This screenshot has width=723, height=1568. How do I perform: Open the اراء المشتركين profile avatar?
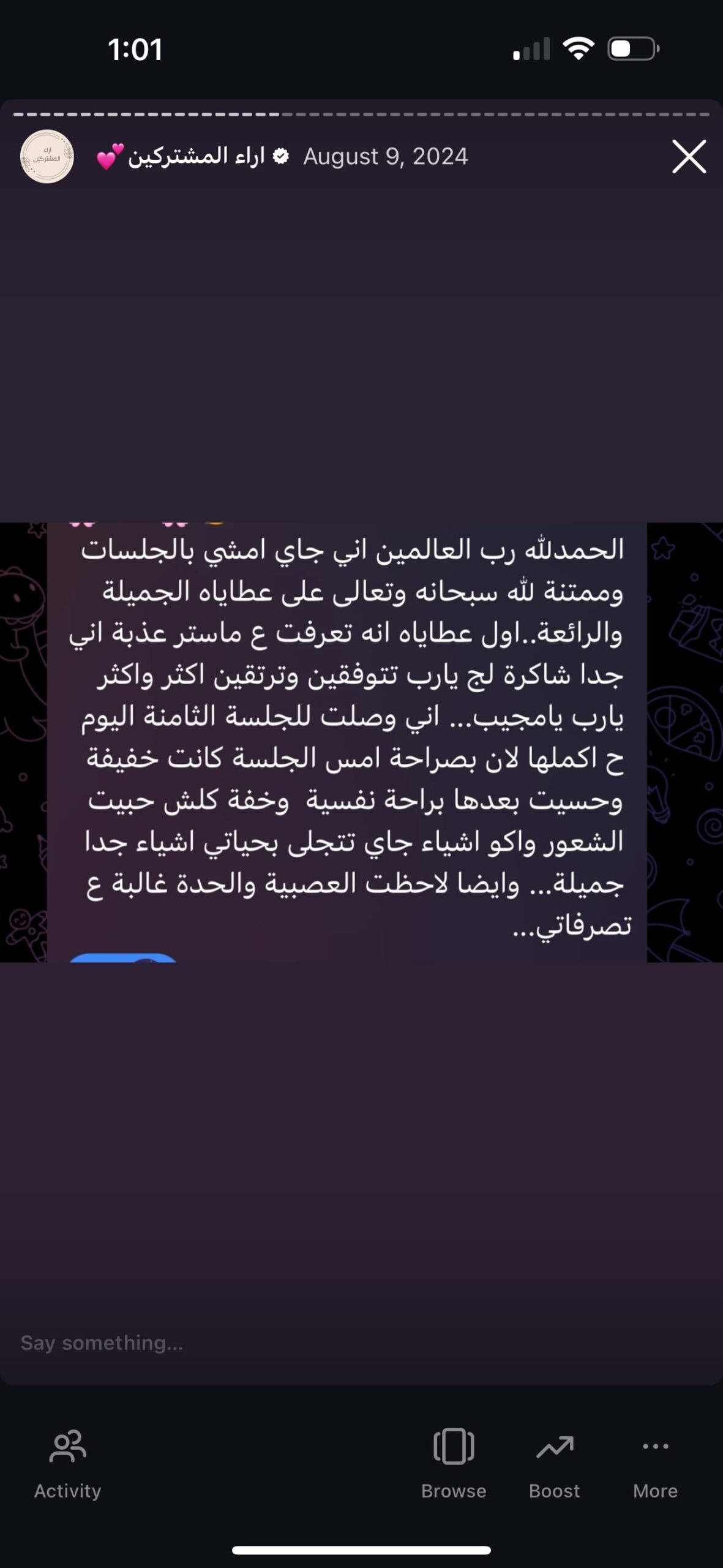click(x=47, y=157)
